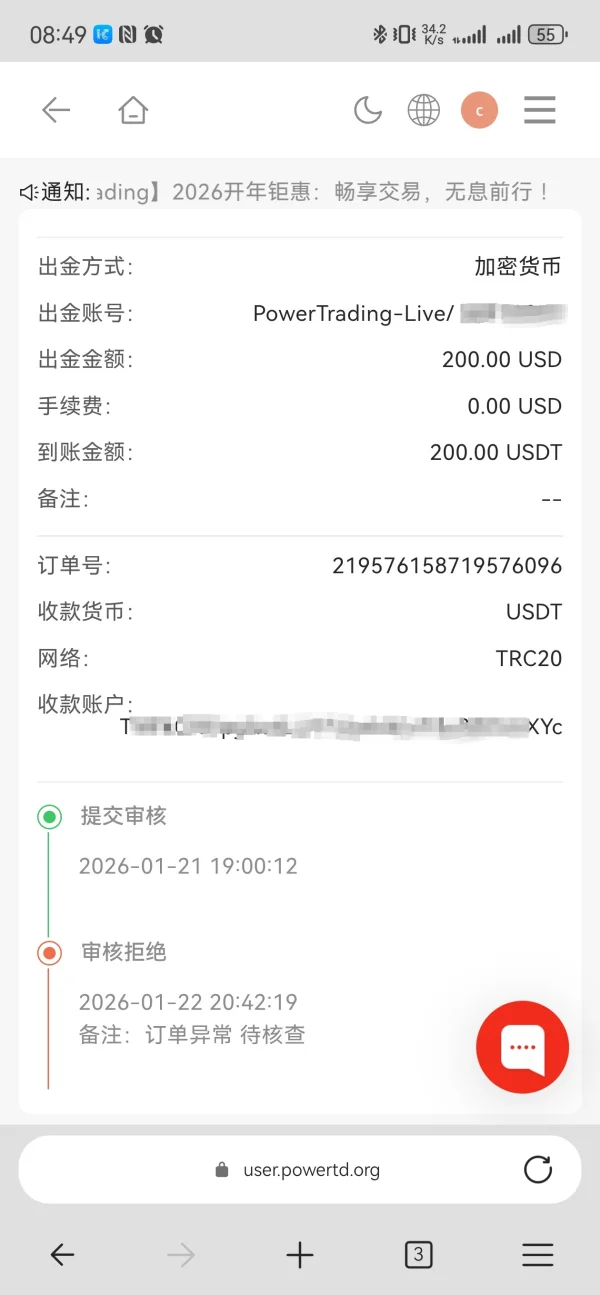Open the home page icon
Image resolution: width=600 pixels, height=1295 pixels.
[133, 110]
